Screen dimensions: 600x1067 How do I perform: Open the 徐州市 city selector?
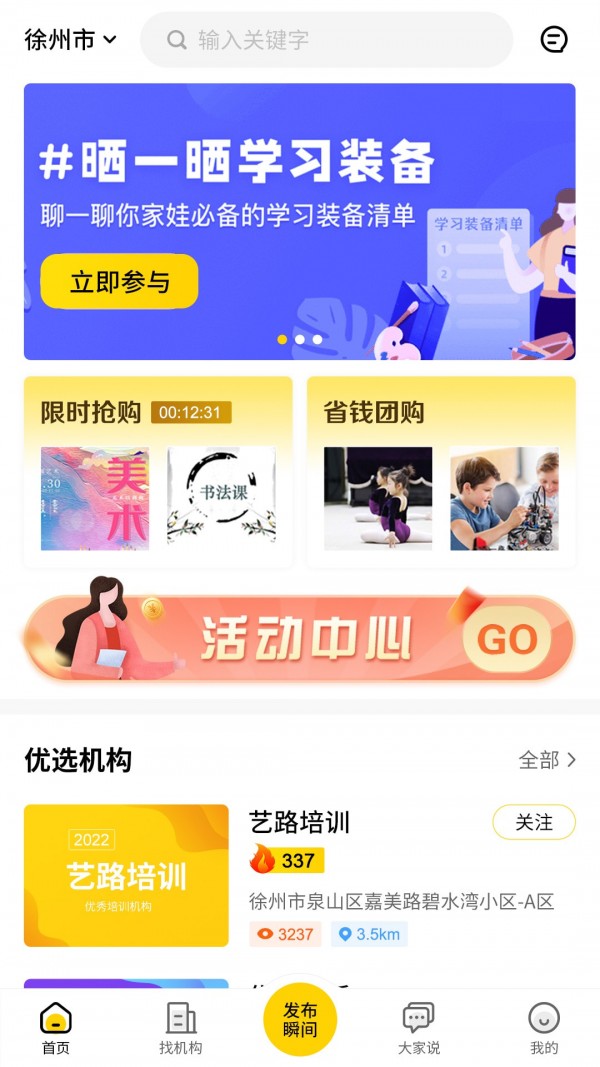pos(70,40)
